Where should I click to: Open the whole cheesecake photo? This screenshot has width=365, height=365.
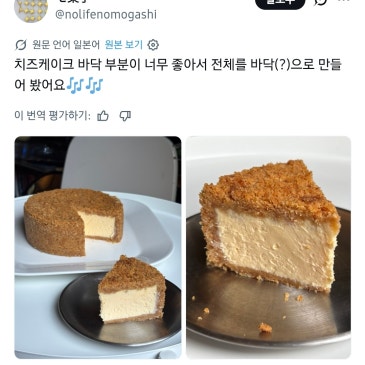[x=98, y=247]
